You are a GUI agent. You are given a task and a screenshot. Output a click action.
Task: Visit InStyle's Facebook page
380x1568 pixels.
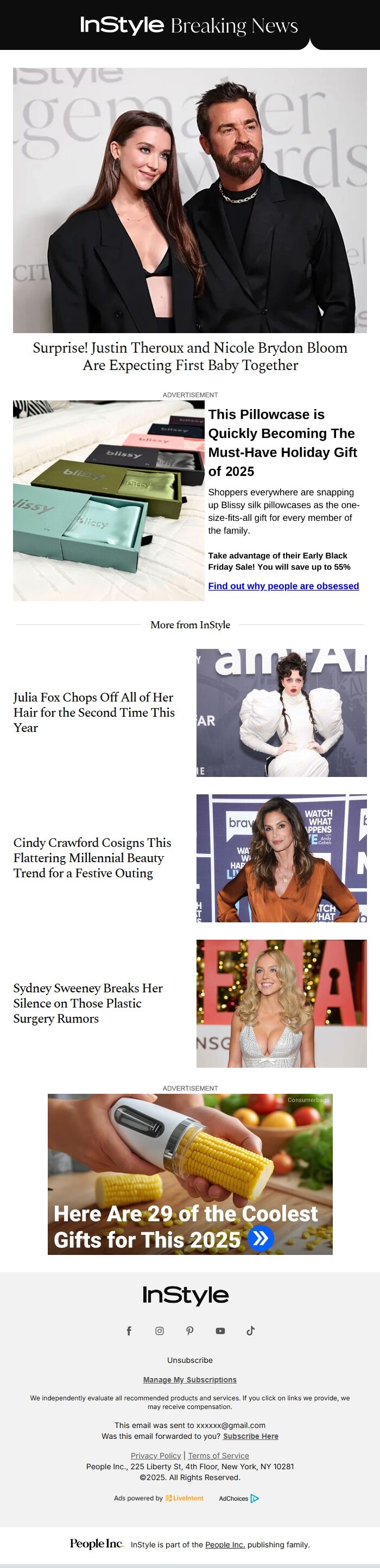129,1330
